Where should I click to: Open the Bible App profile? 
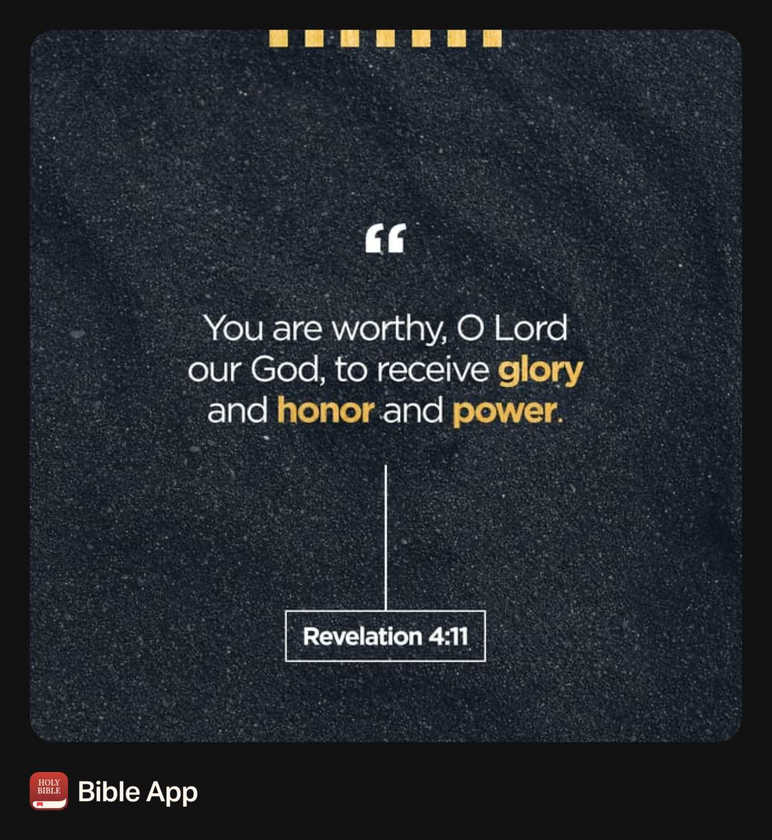[137, 792]
